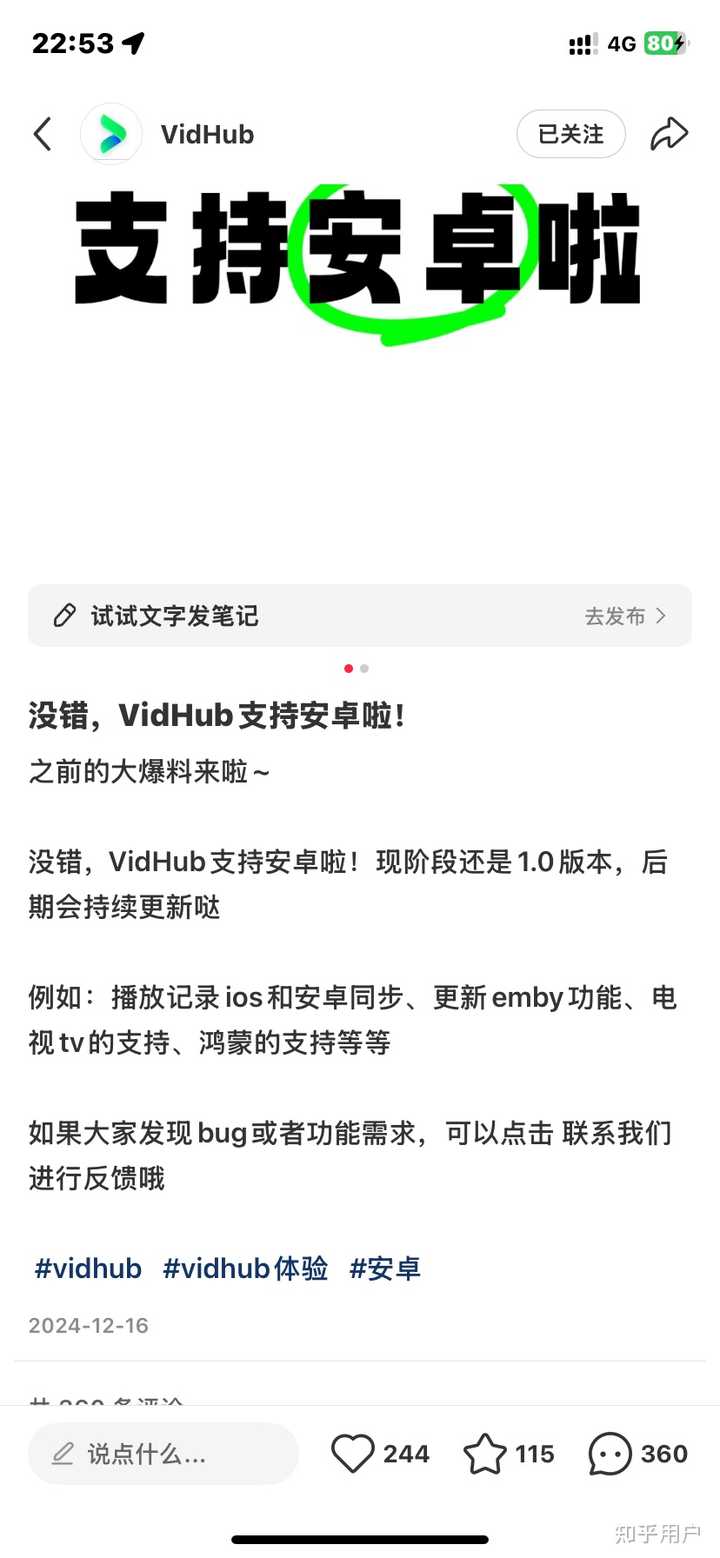Open the #vidhub hashtag
Screen dimensions: 720x1558
coord(88,1268)
